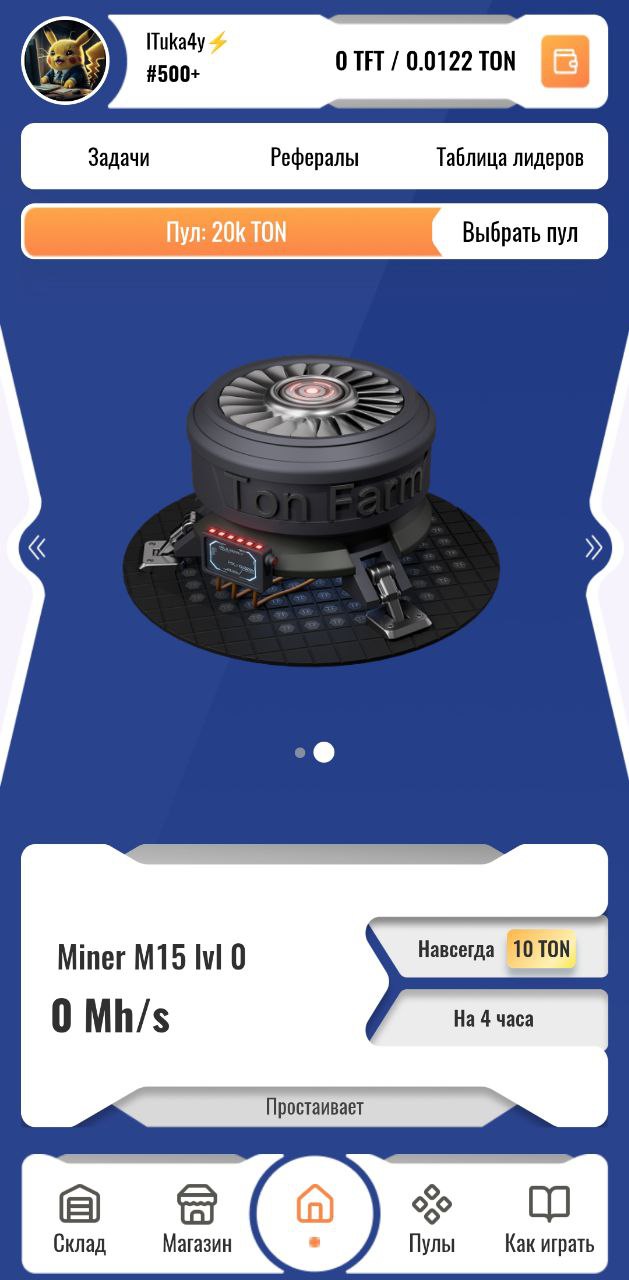Show previous miner with left arrows

coord(37,547)
